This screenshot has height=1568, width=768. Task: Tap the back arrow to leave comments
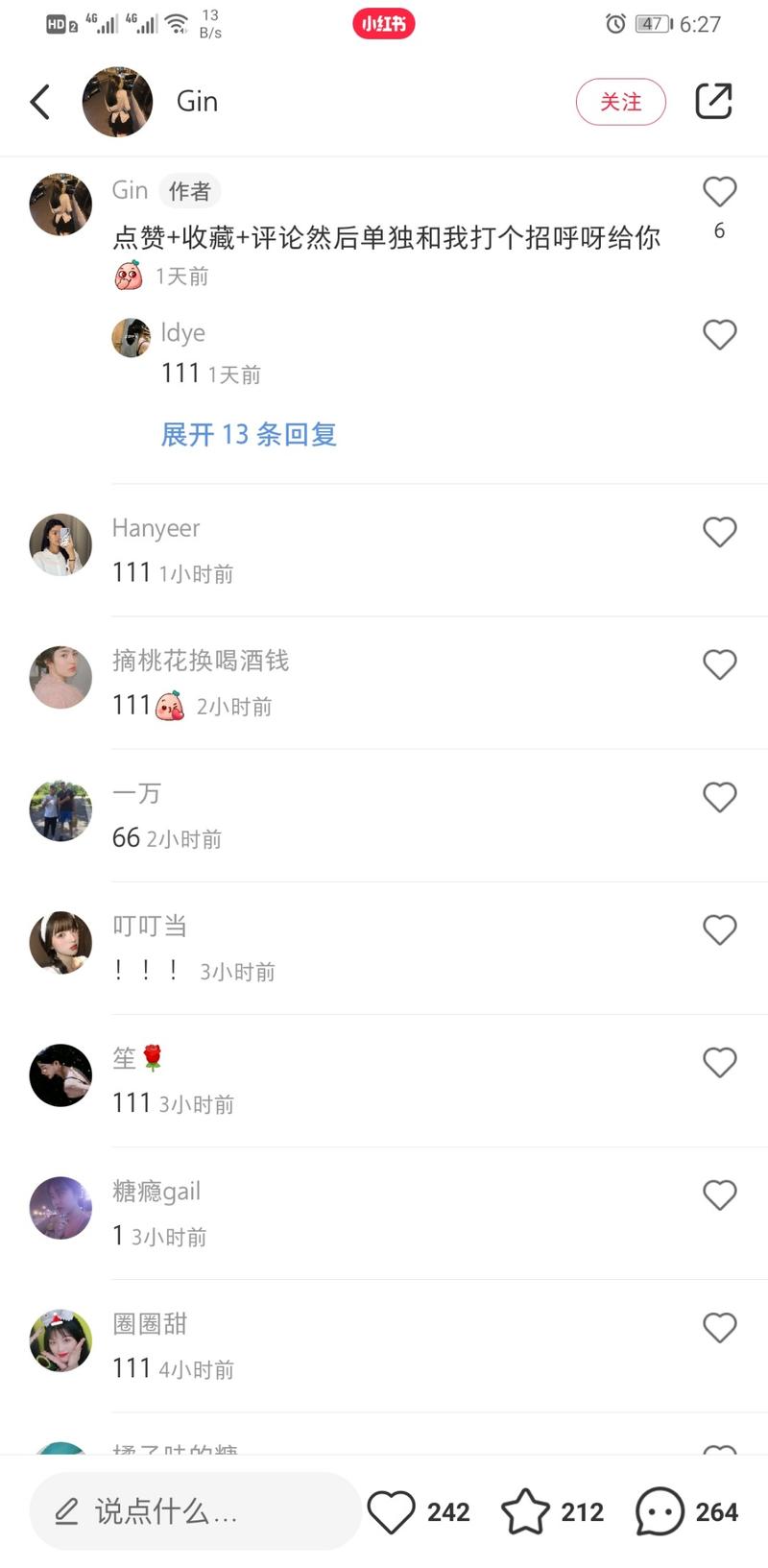pos(40,101)
